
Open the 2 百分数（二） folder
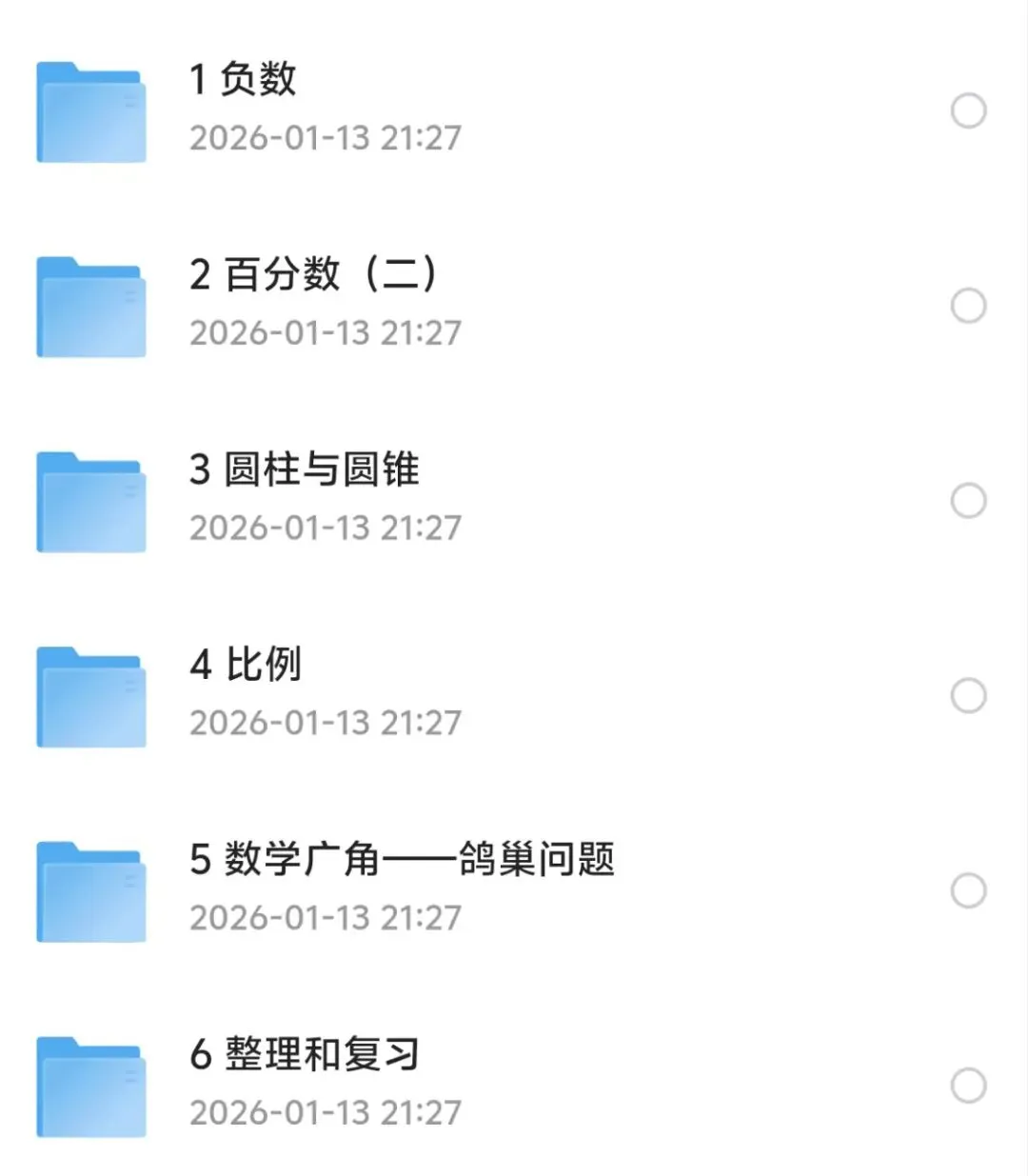click(312, 275)
